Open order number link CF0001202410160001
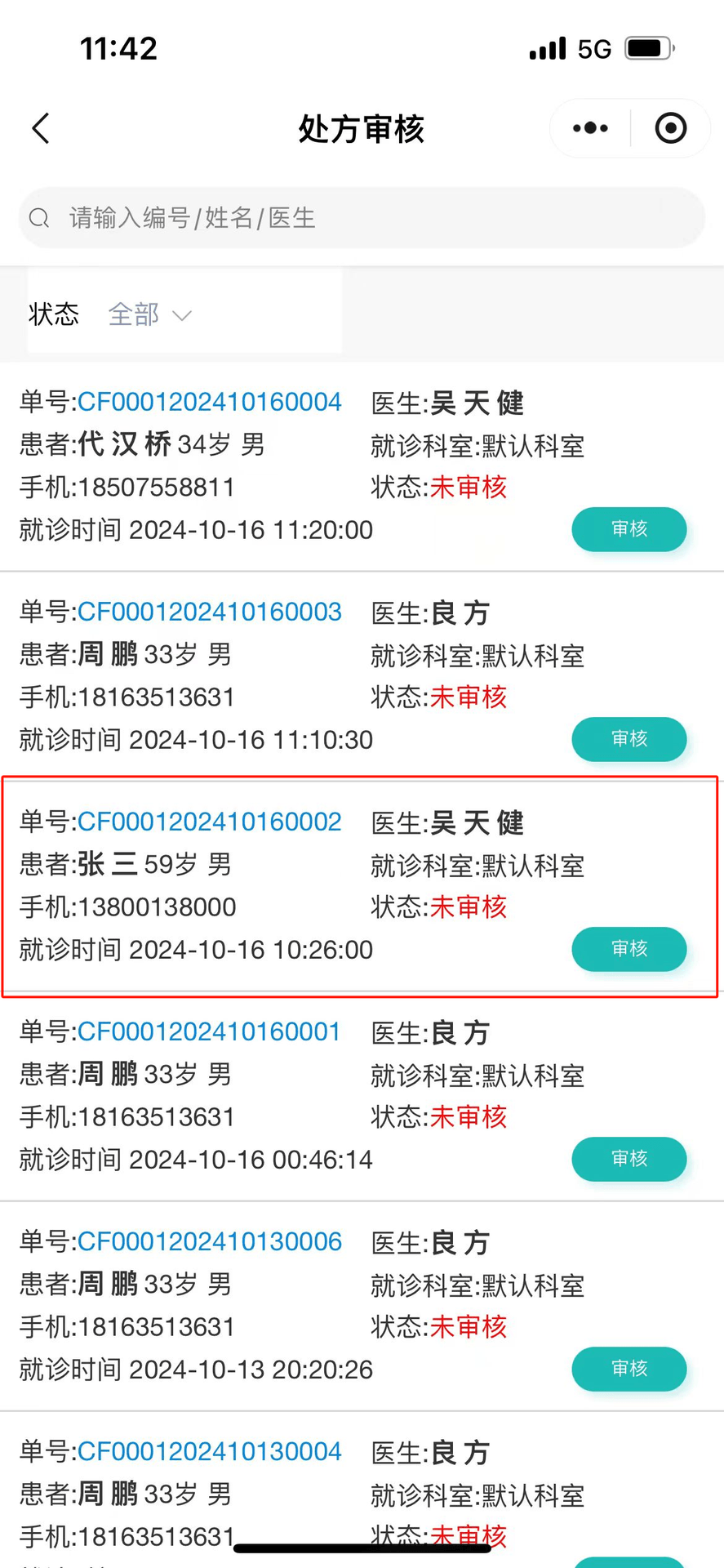 pyautogui.click(x=210, y=1031)
